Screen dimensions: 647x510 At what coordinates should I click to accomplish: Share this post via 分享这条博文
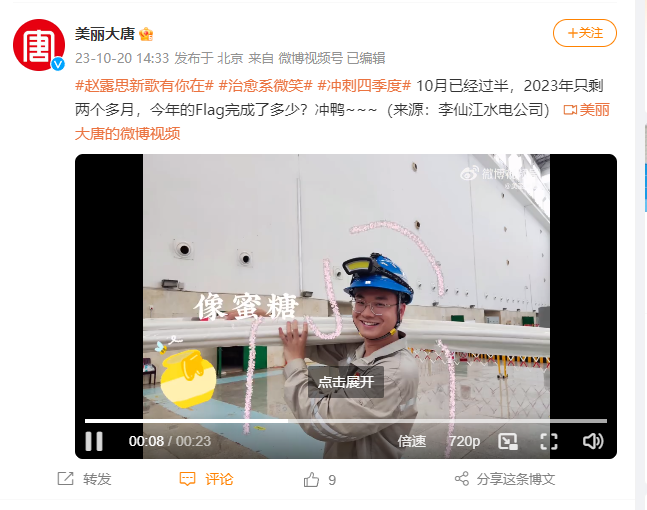tap(505, 479)
